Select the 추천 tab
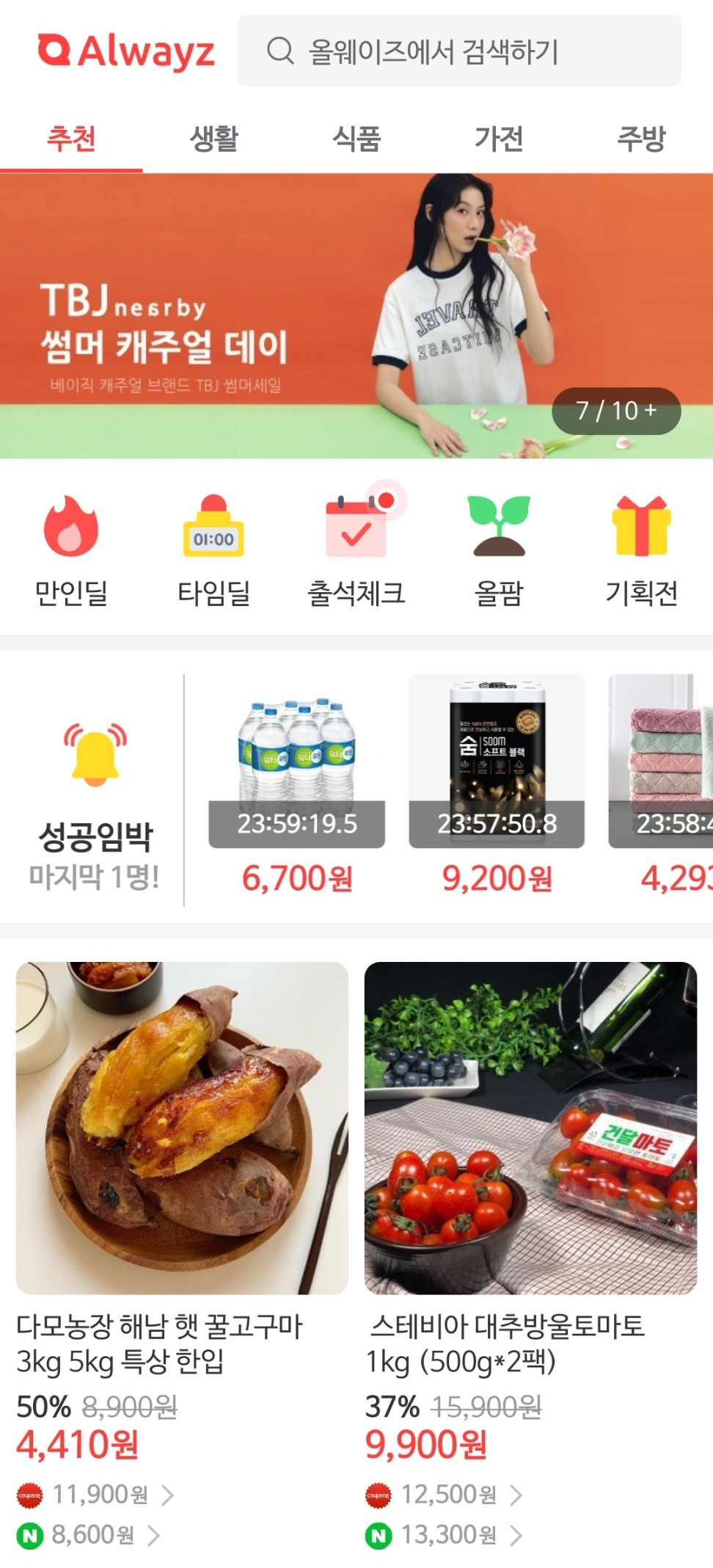This screenshot has width=713, height=1568. click(71, 139)
